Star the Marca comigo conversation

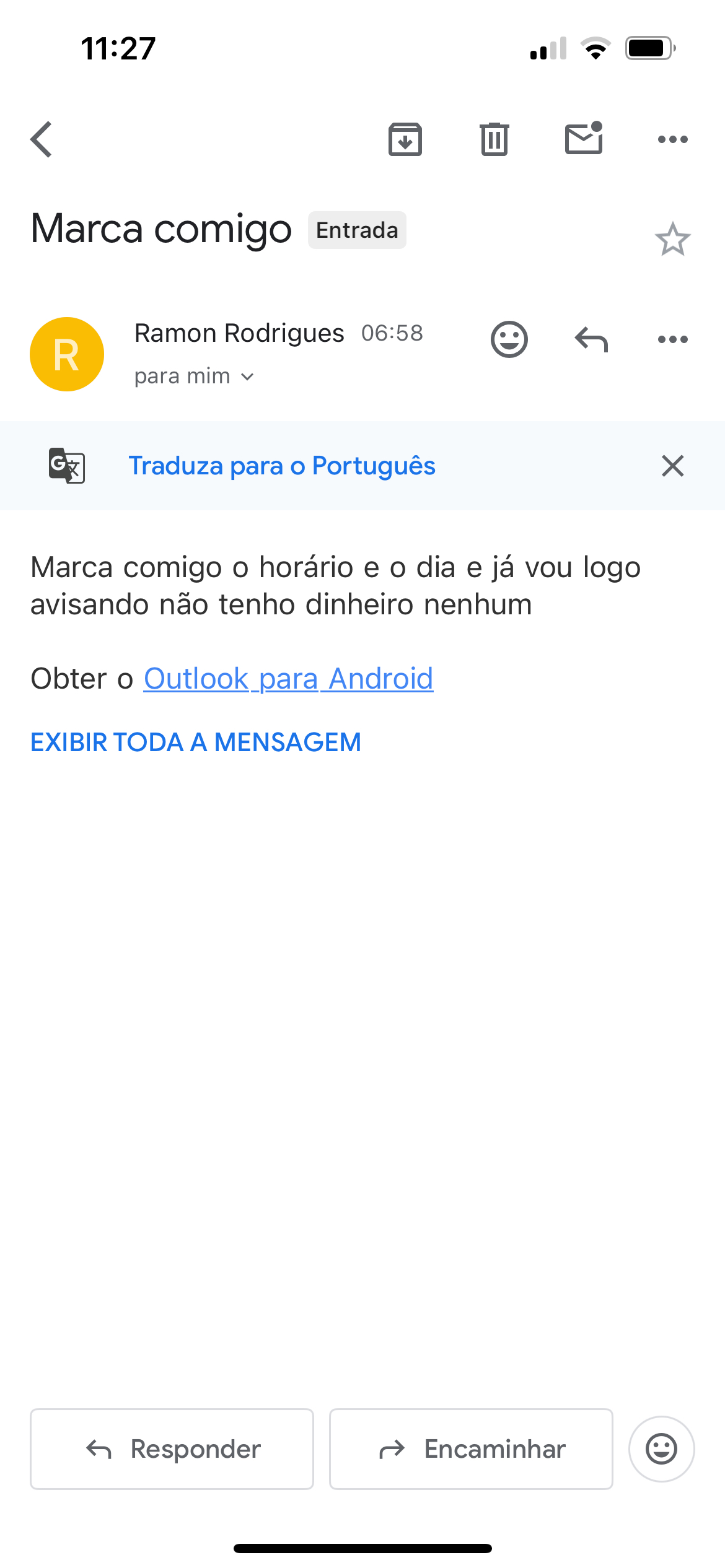click(672, 240)
